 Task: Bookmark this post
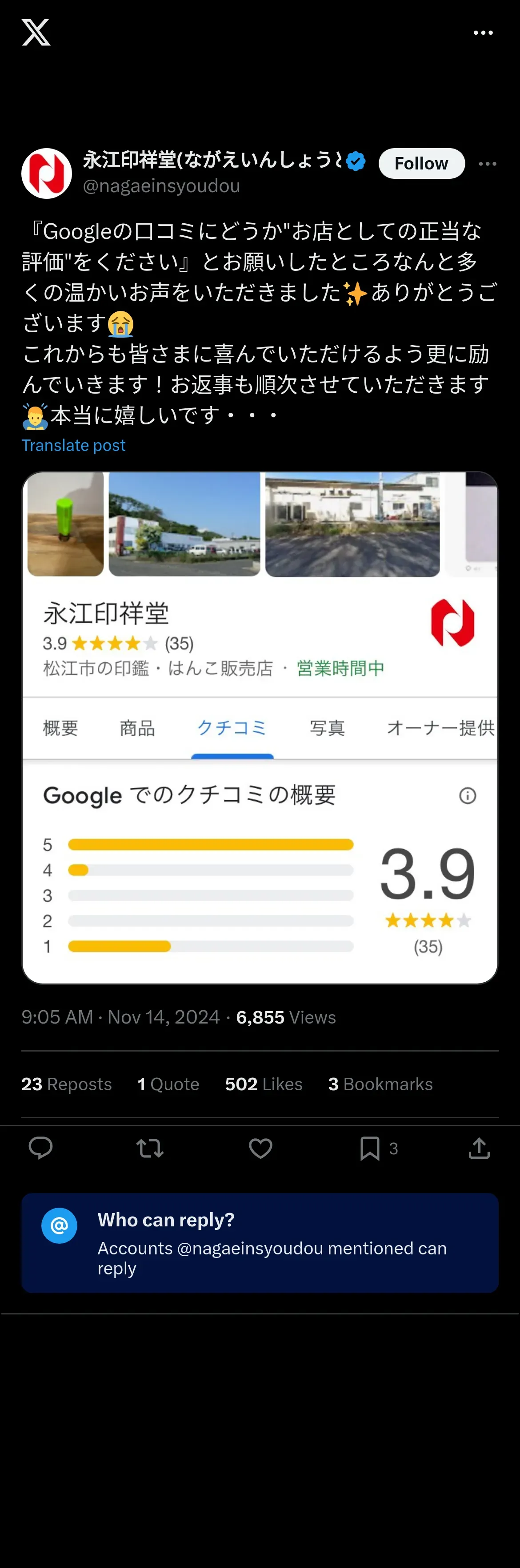(370, 1148)
